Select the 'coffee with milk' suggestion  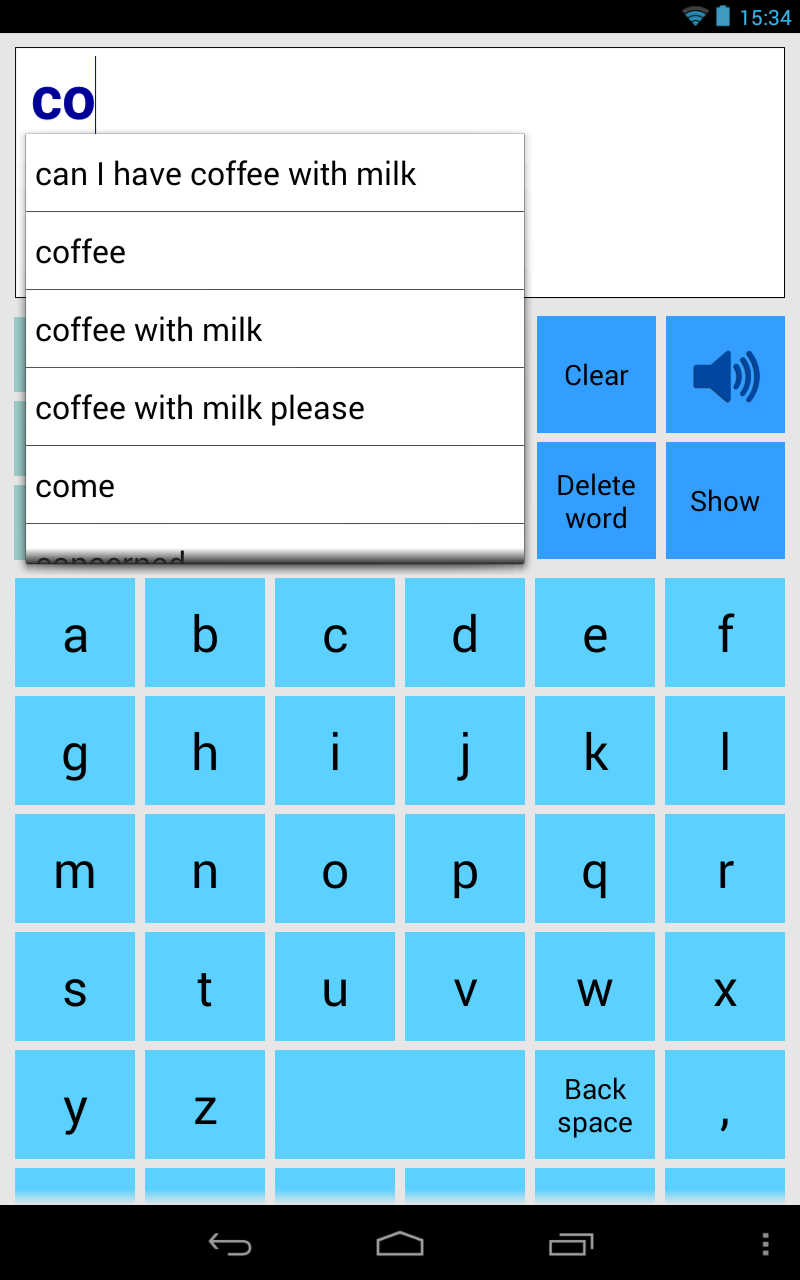pos(275,329)
